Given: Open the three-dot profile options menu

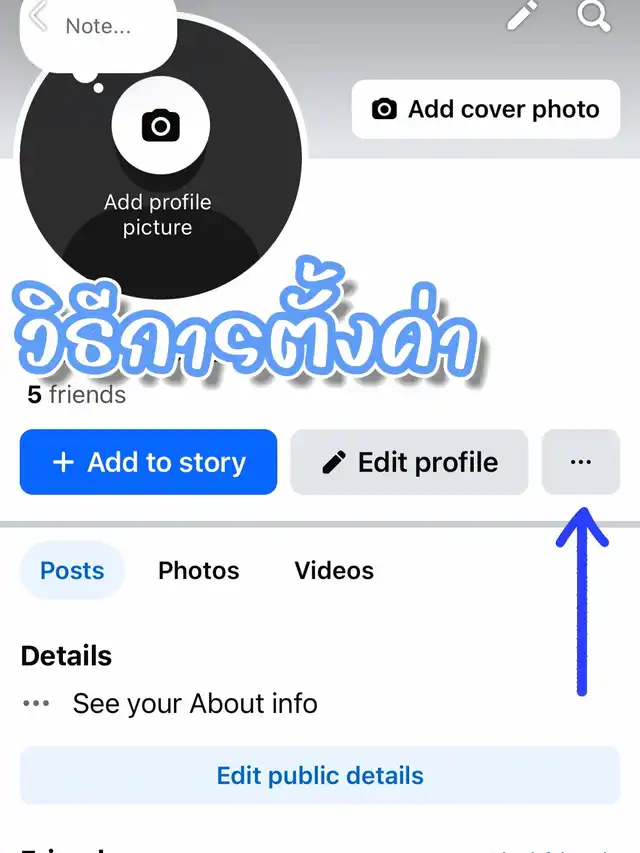Looking at the screenshot, I should pyautogui.click(x=580, y=462).
